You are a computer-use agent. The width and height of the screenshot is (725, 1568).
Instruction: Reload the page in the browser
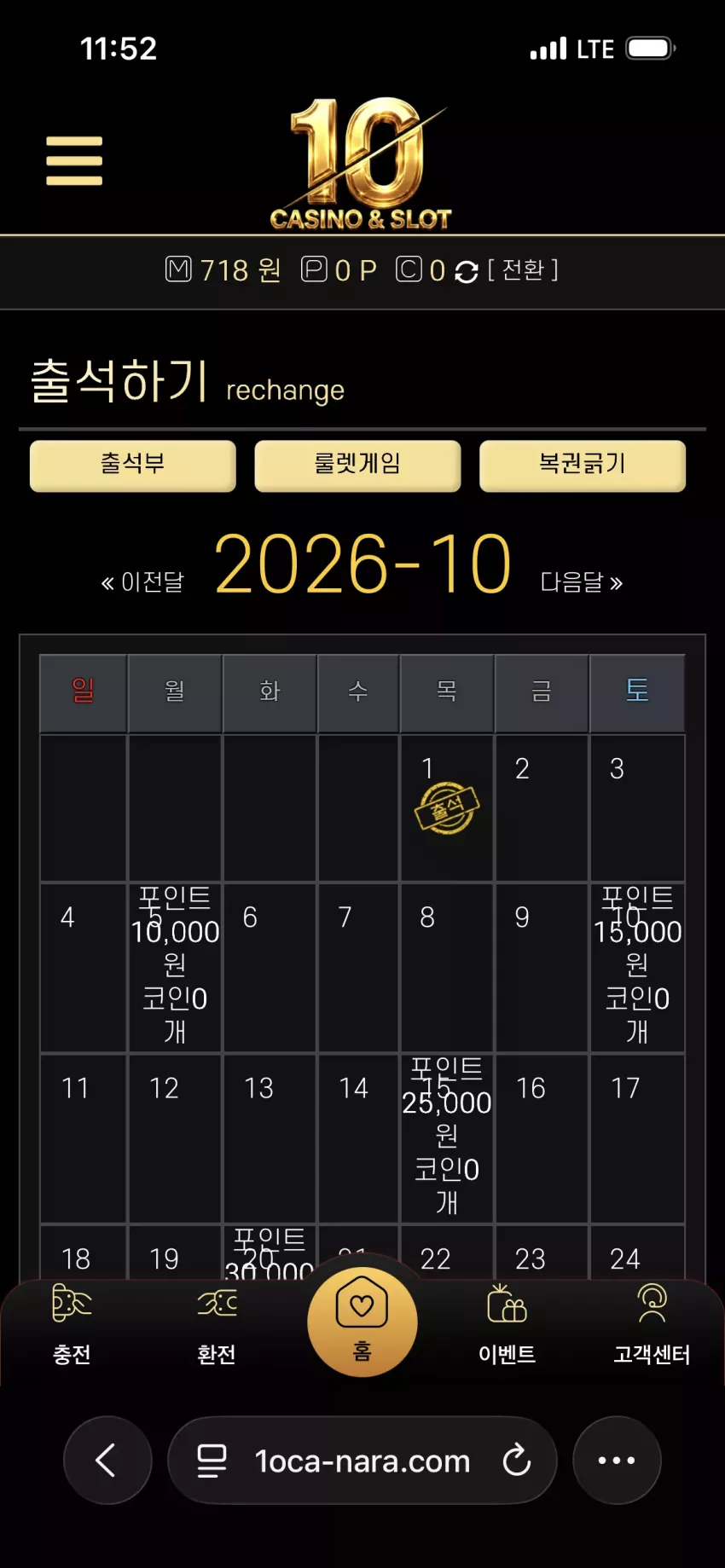(517, 1461)
